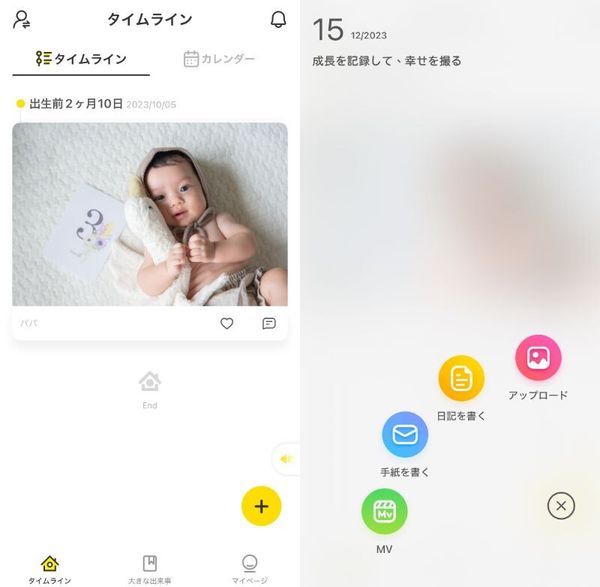The height and width of the screenshot is (587, 600).
Task: Like the baby photo post
Action: pyautogui.click(x=227, y=323)
